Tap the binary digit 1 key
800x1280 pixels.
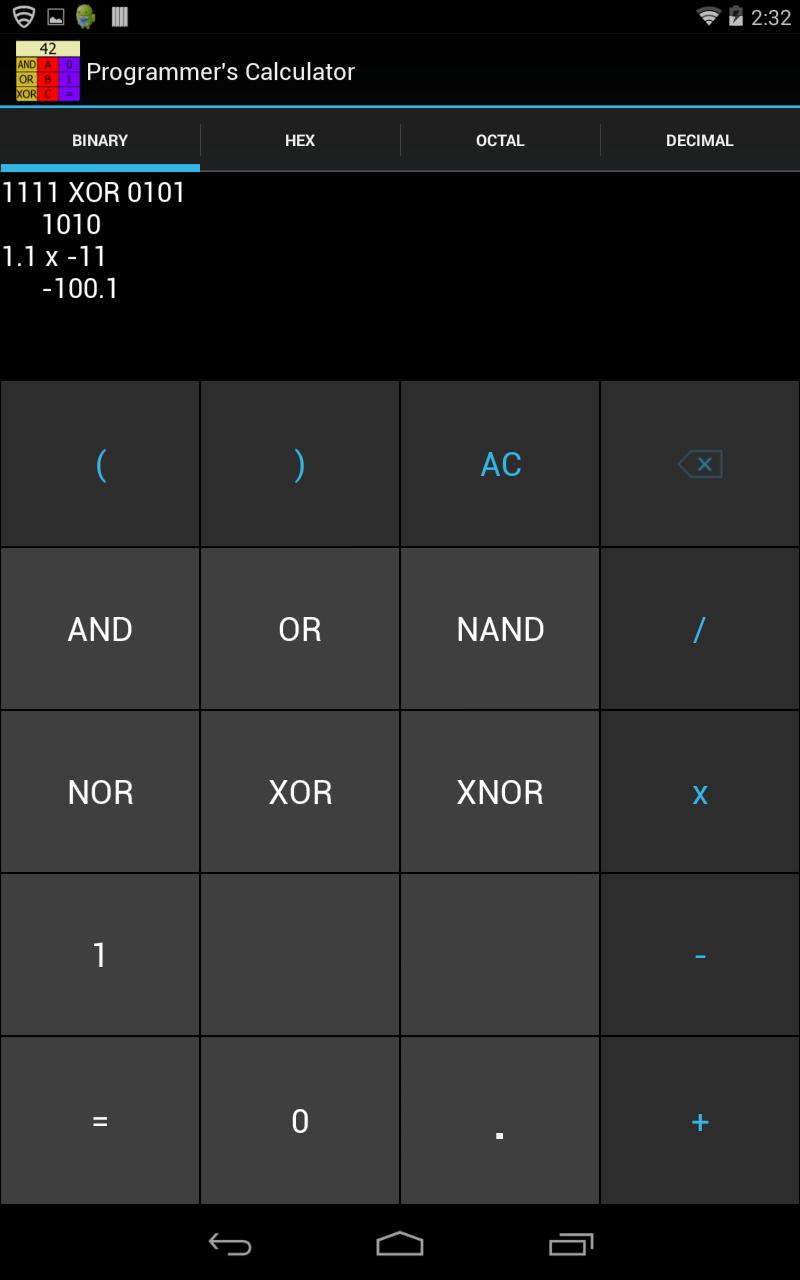[x=99, y=955]
